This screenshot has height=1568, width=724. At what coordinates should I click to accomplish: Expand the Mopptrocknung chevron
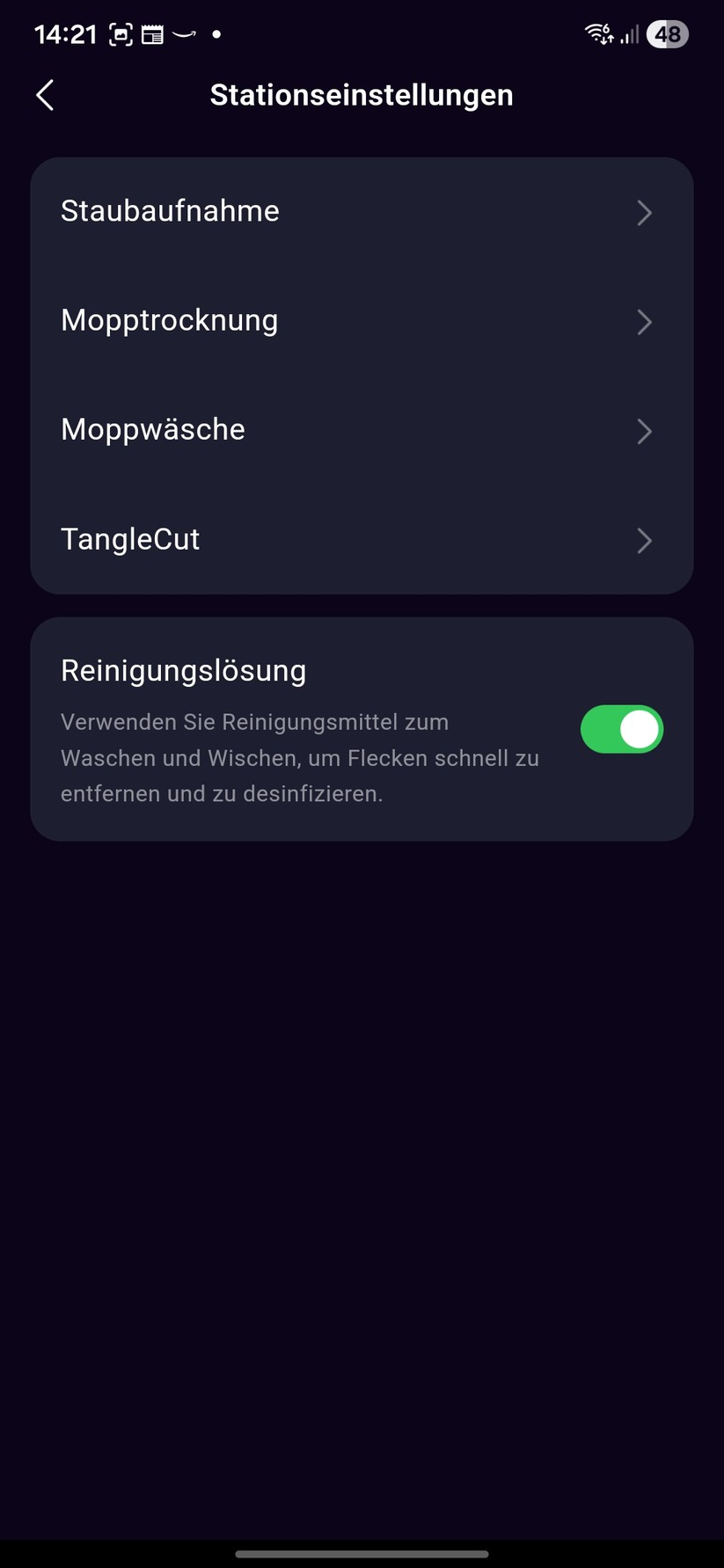point(644,322)
